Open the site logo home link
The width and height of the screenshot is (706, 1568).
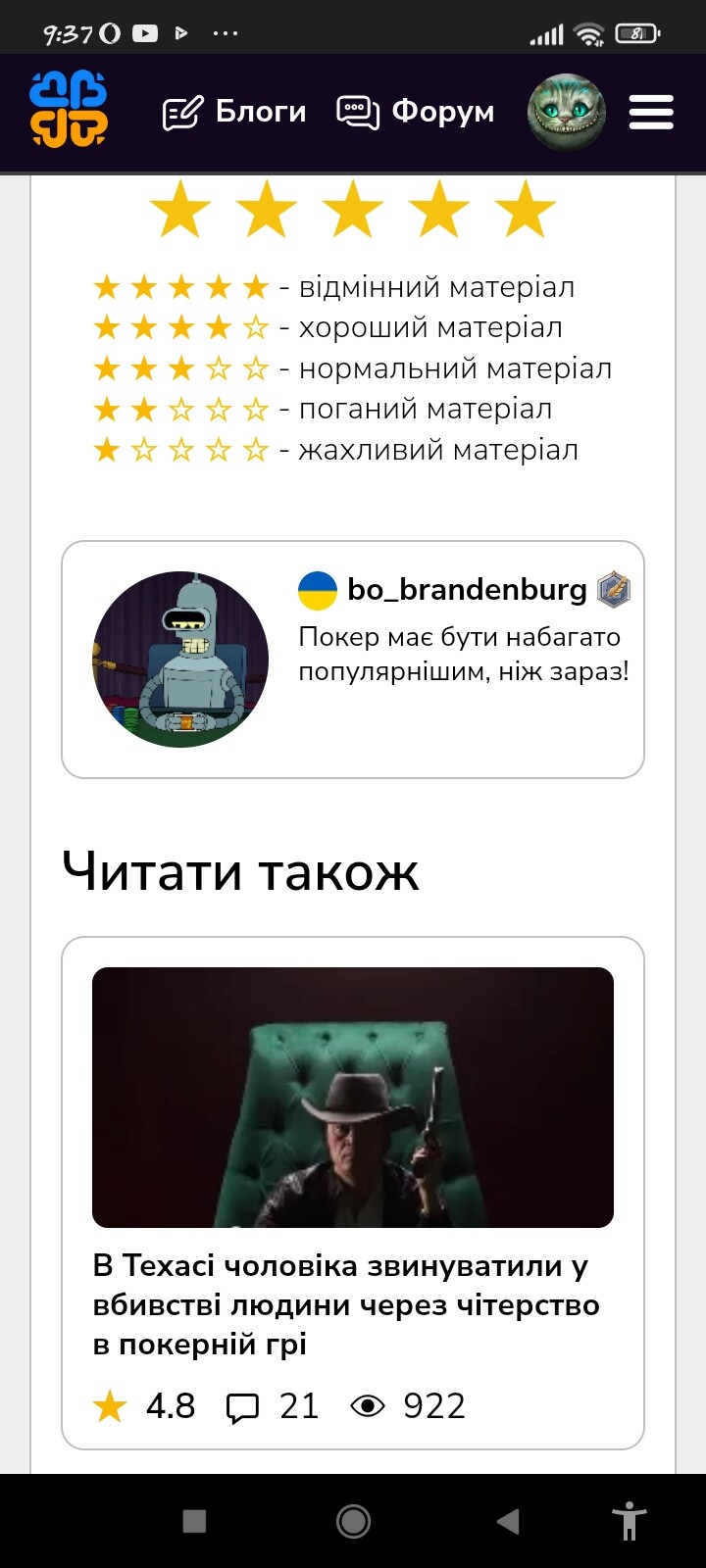tap(68, 111)
